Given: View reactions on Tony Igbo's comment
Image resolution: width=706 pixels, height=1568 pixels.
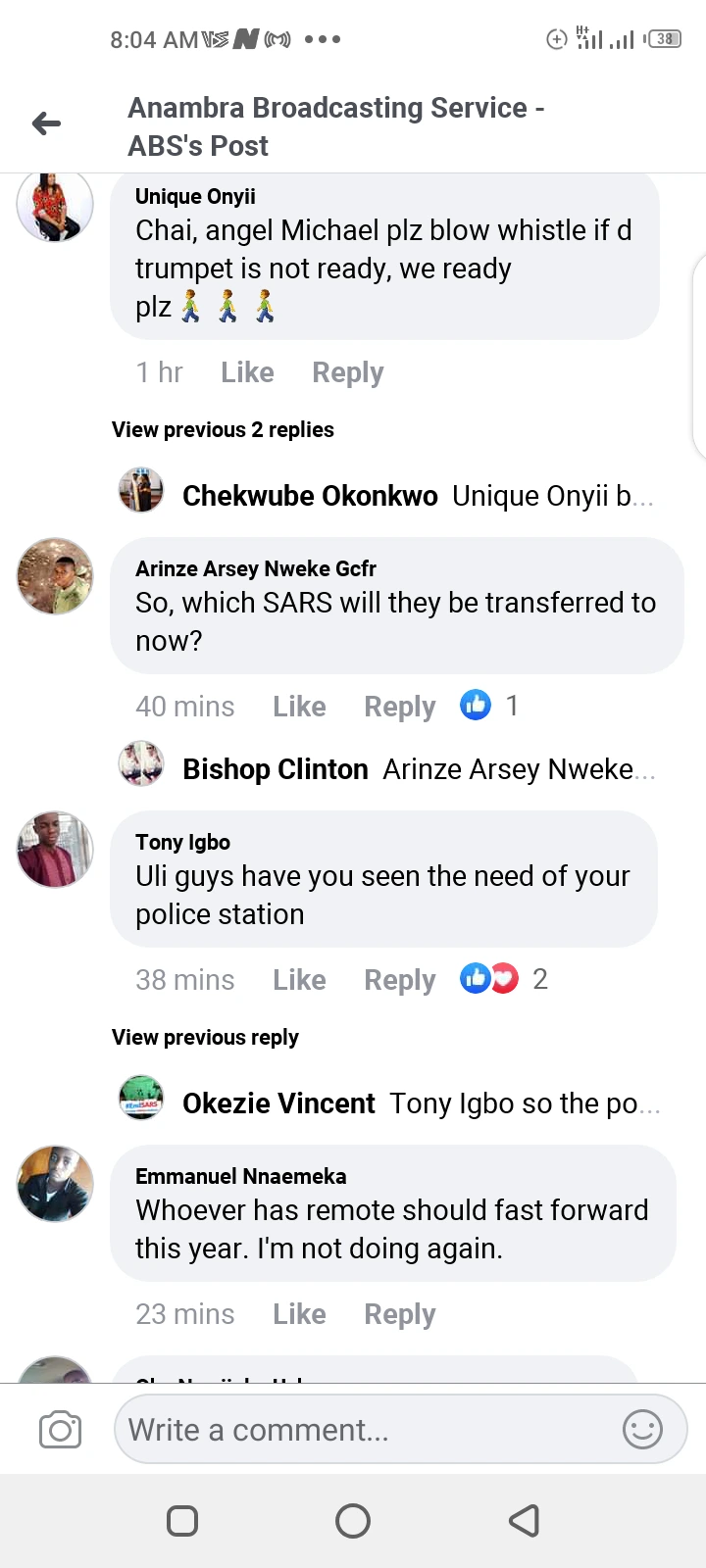Looking at the screenshot, I should tap(503, 979).
